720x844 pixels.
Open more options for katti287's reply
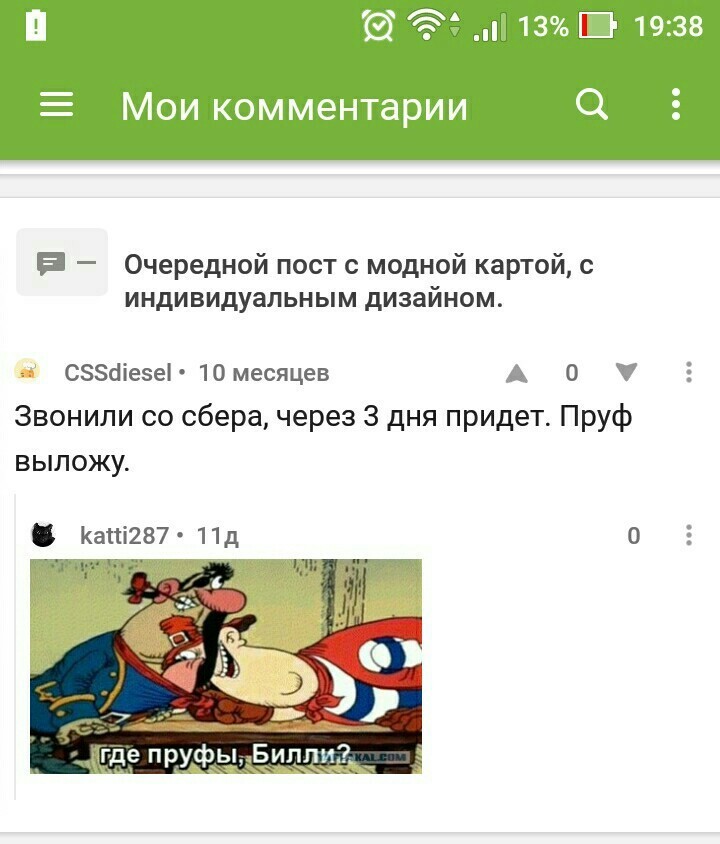(x=689, y=536)
